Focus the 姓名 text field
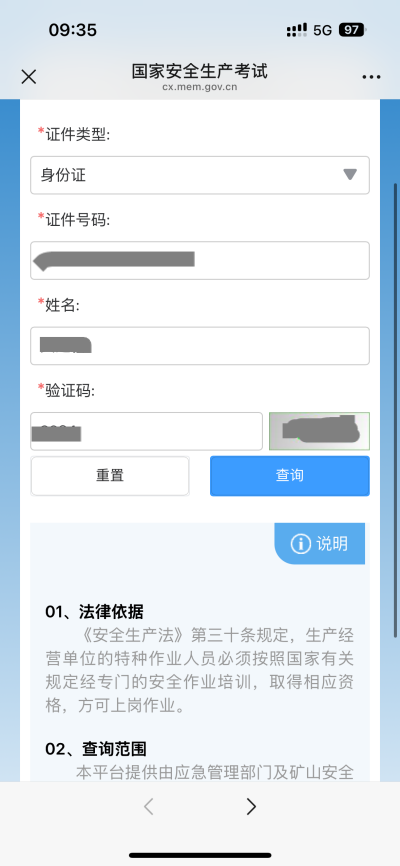 [200, 346]
